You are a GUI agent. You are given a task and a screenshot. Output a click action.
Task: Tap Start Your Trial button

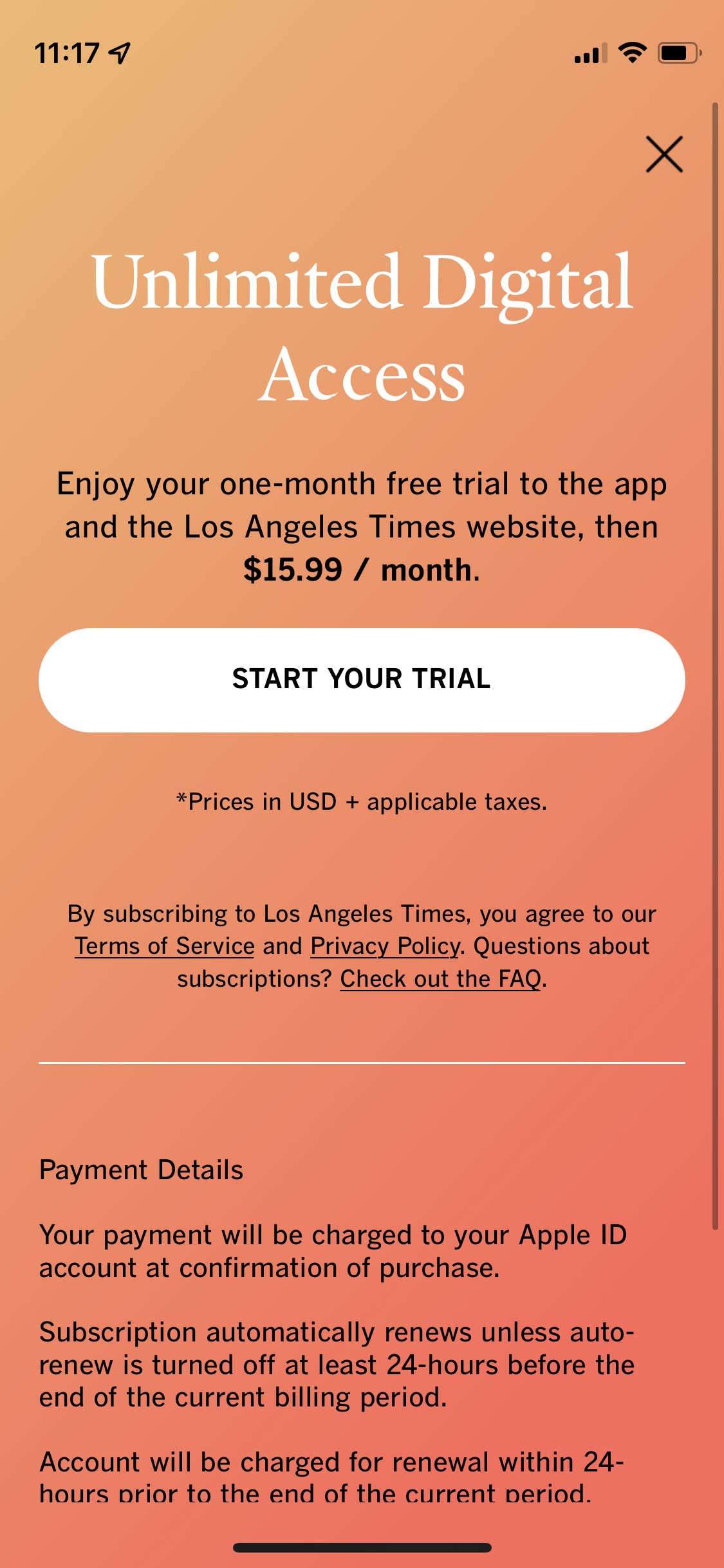(x=362, y=680)
